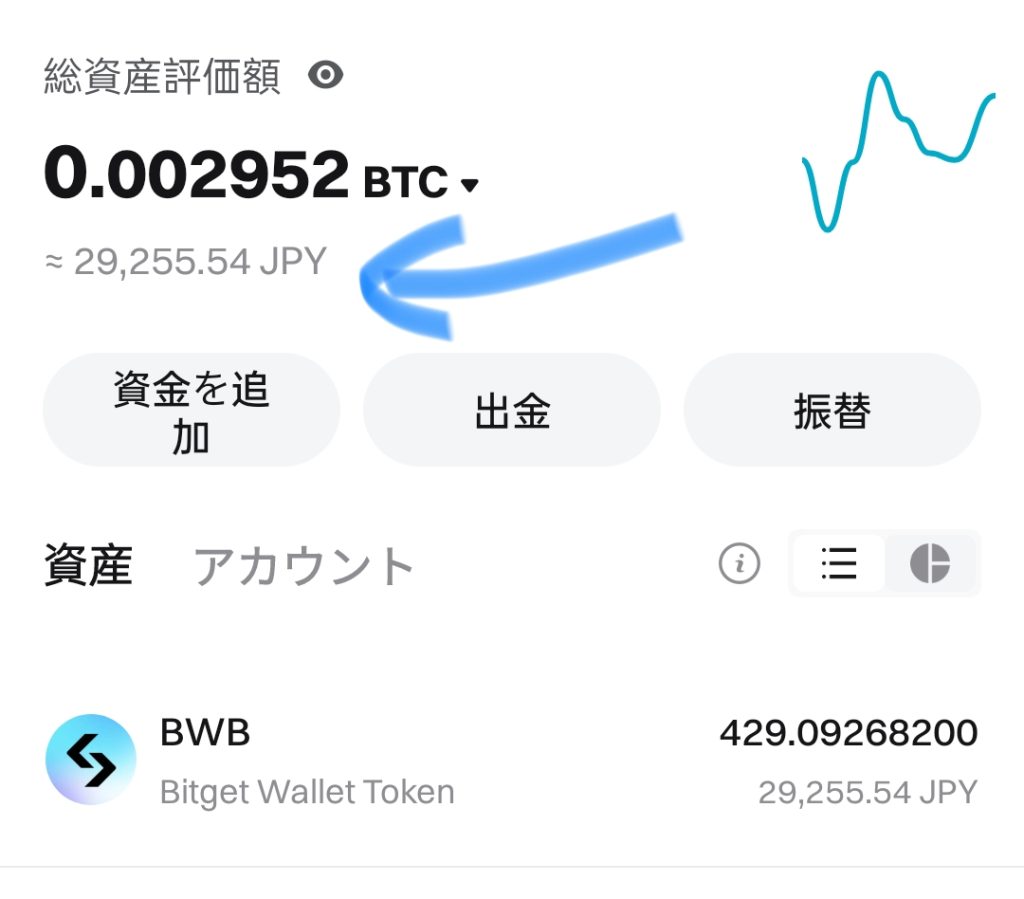Open the asset trend line chart

click(898, 150)
